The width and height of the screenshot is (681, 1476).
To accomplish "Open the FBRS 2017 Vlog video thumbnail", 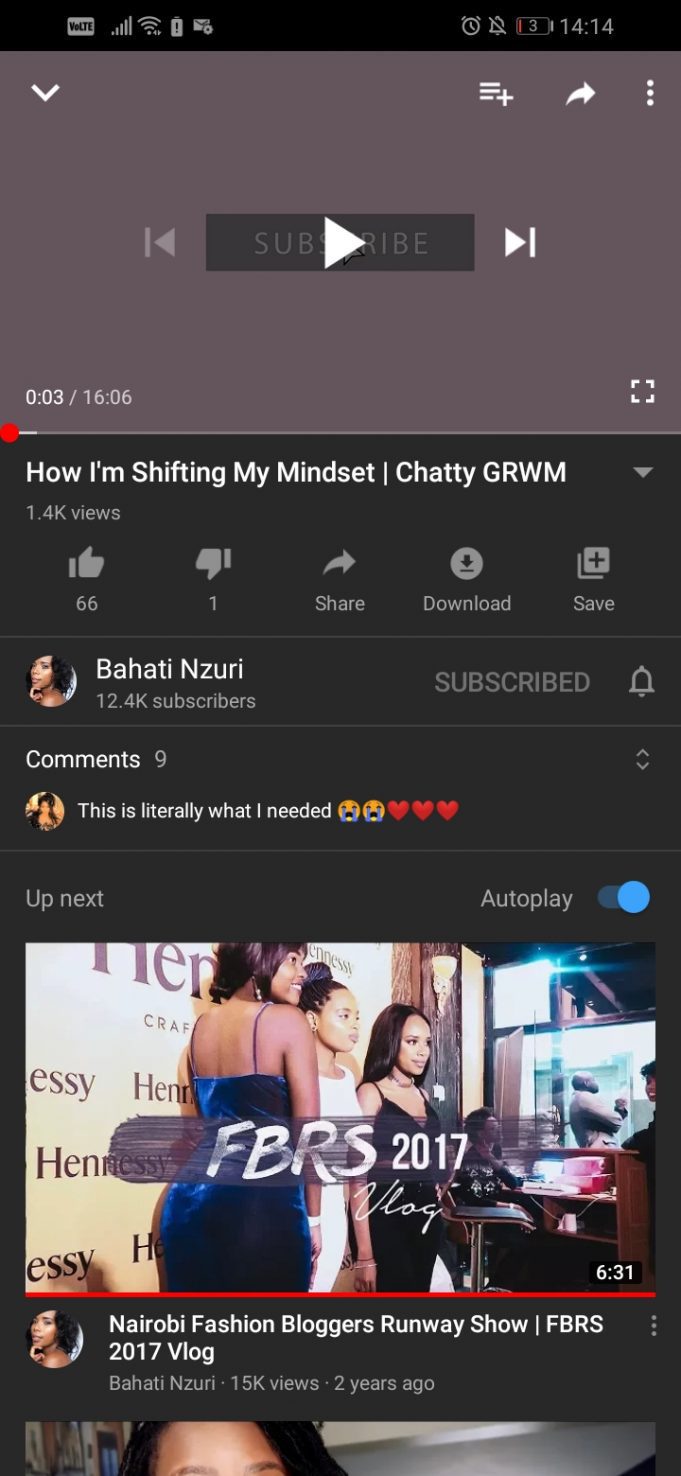I will point(340,1119).
